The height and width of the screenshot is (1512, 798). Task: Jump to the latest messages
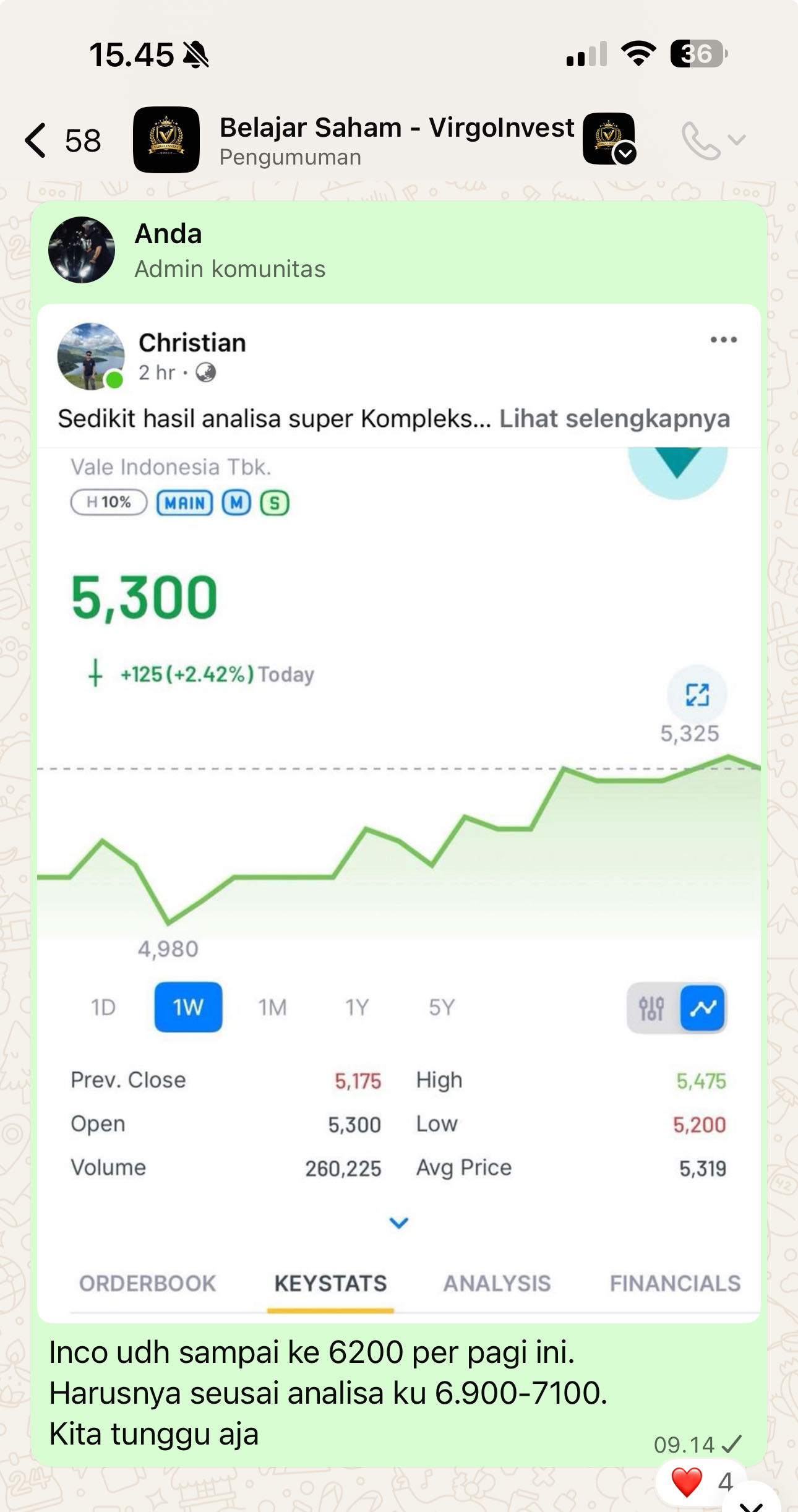752,1503
